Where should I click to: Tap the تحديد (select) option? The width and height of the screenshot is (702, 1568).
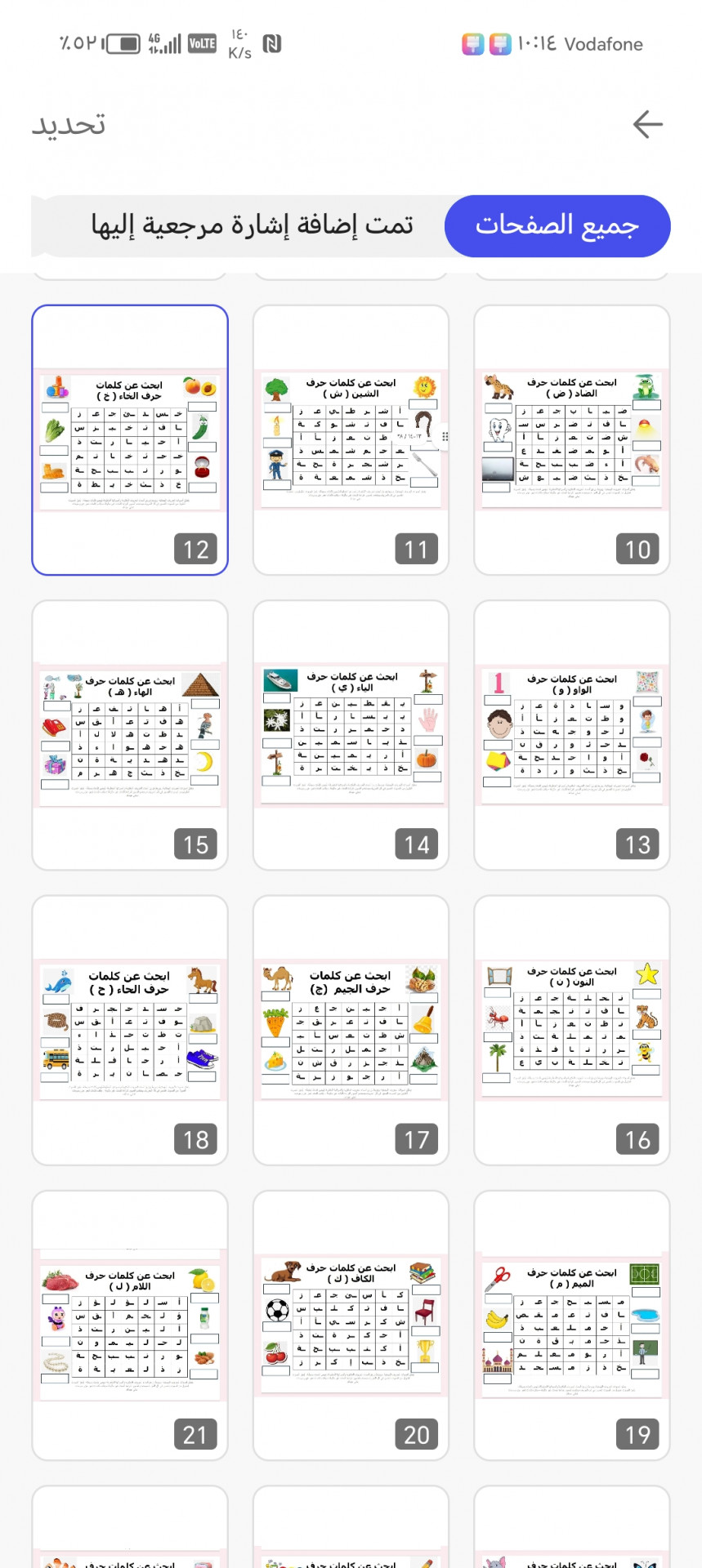[69, 124]
